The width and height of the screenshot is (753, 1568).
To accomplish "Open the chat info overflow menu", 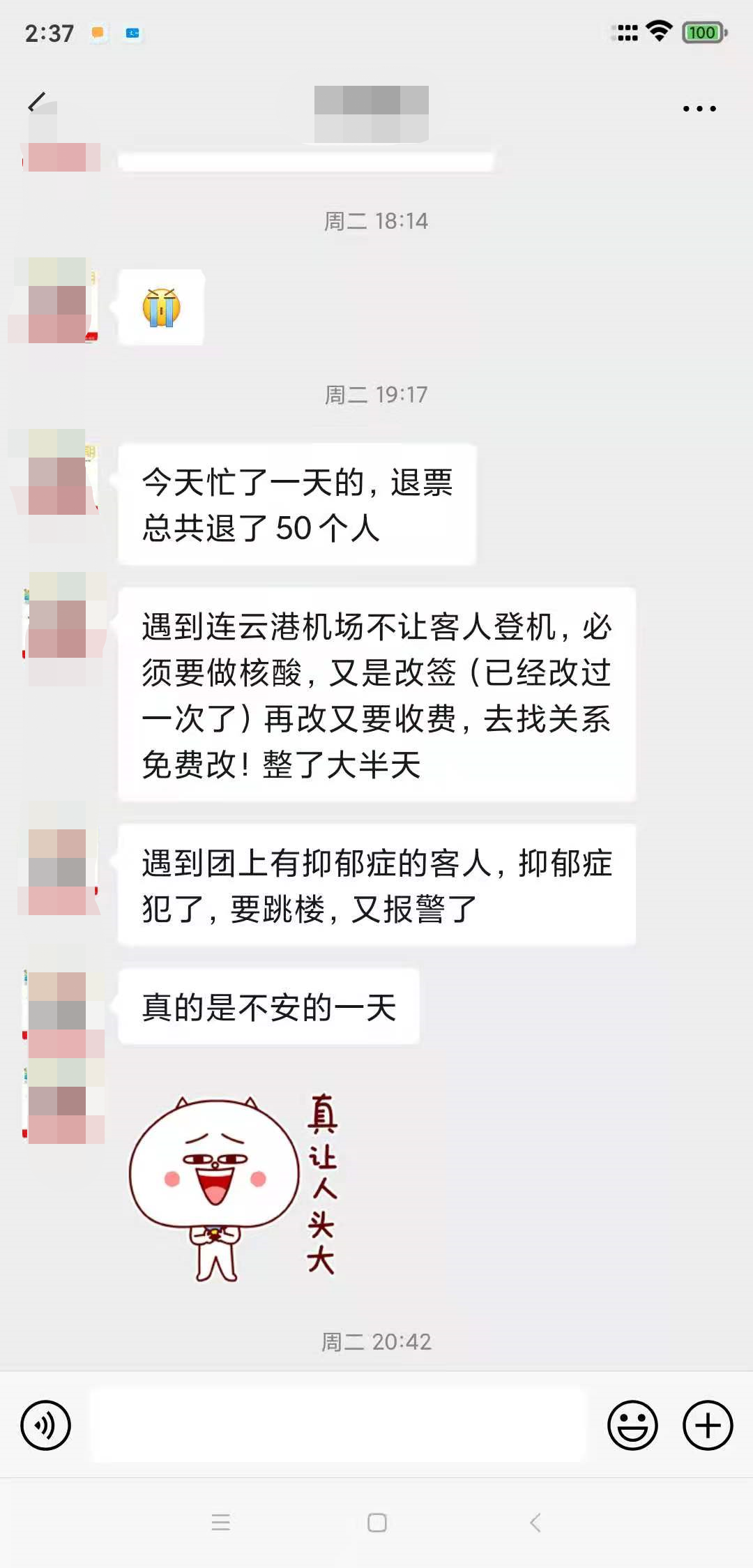I will [699, 109].
